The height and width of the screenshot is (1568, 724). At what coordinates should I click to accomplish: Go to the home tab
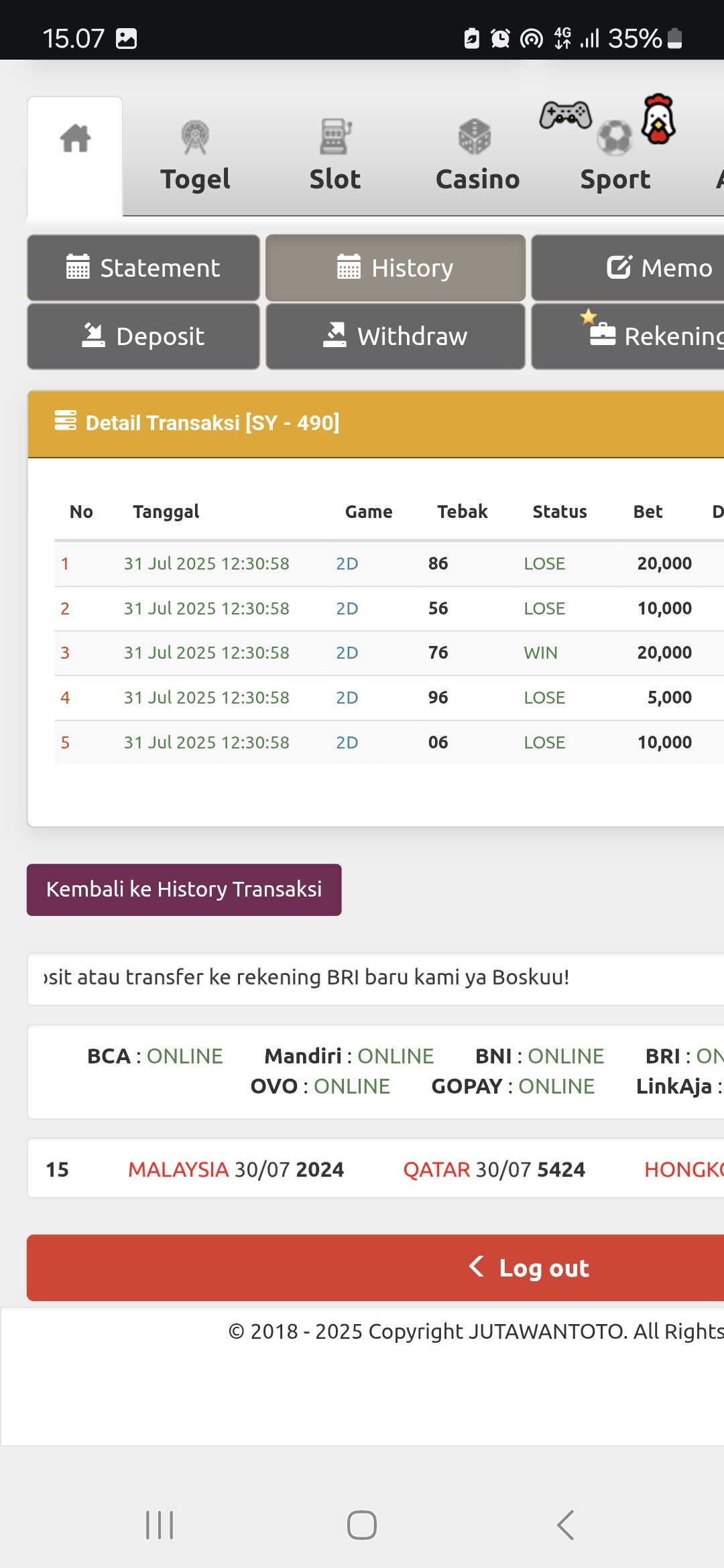click(x=75, y=155)
